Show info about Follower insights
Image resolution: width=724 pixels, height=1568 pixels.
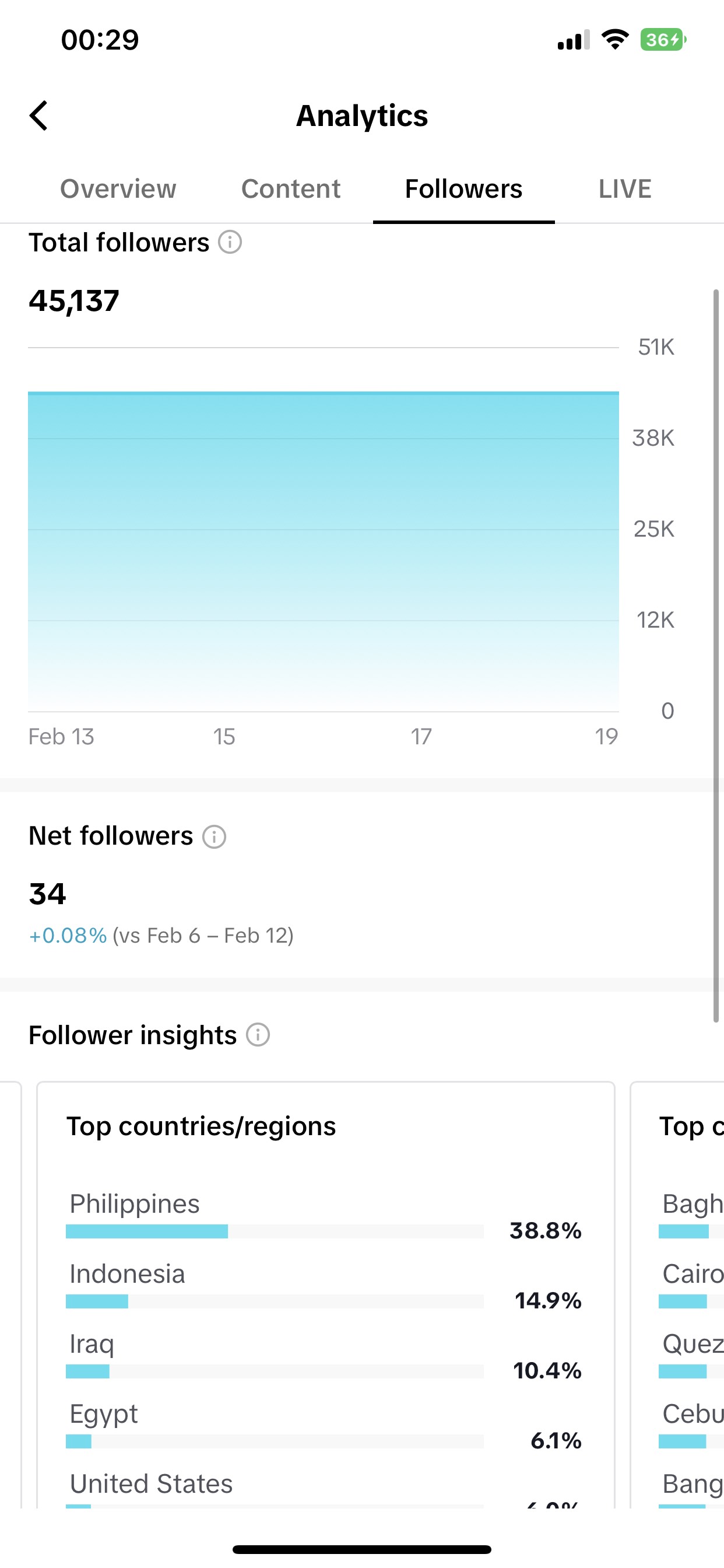[x=258, y=1035]
